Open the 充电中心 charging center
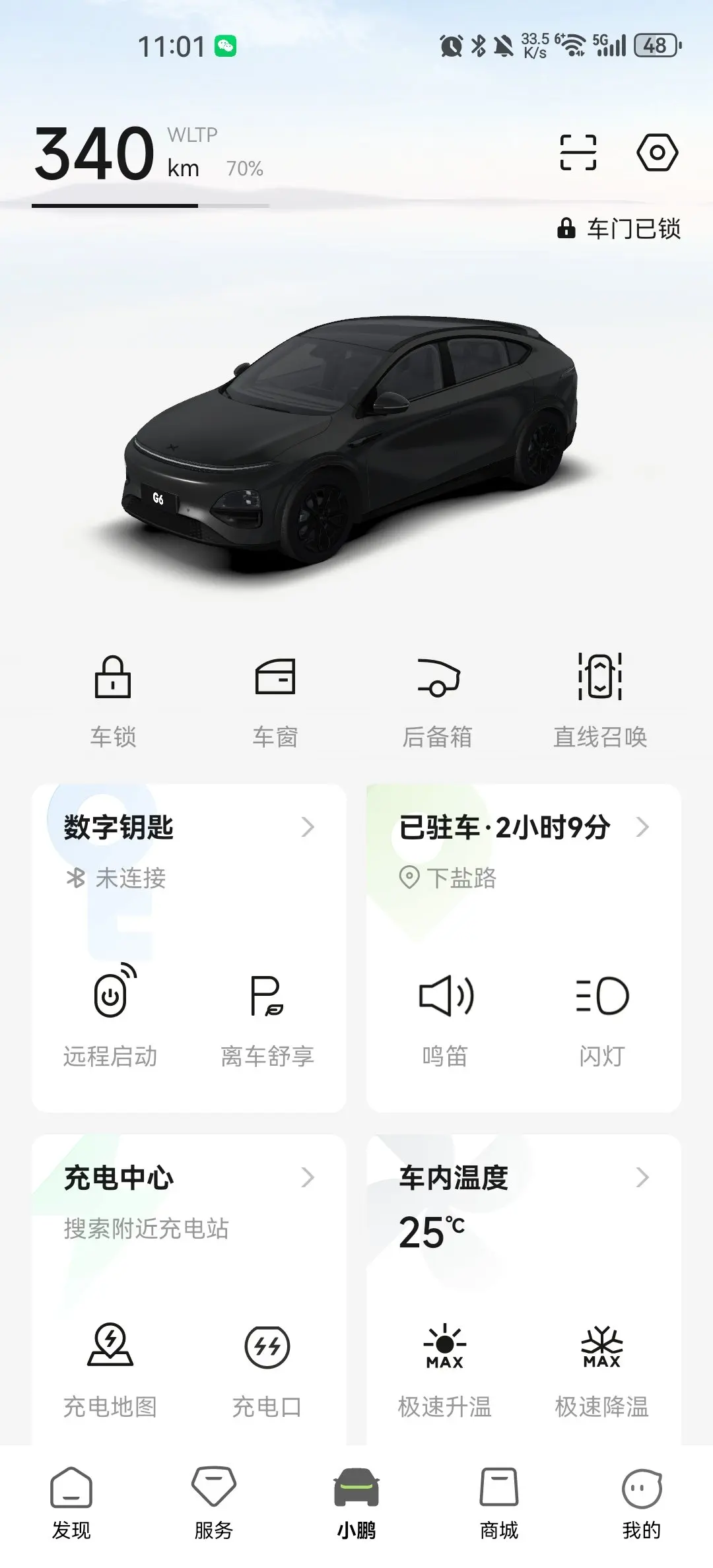This screenshot has width=713, height=1568. tap(189, 1178)
